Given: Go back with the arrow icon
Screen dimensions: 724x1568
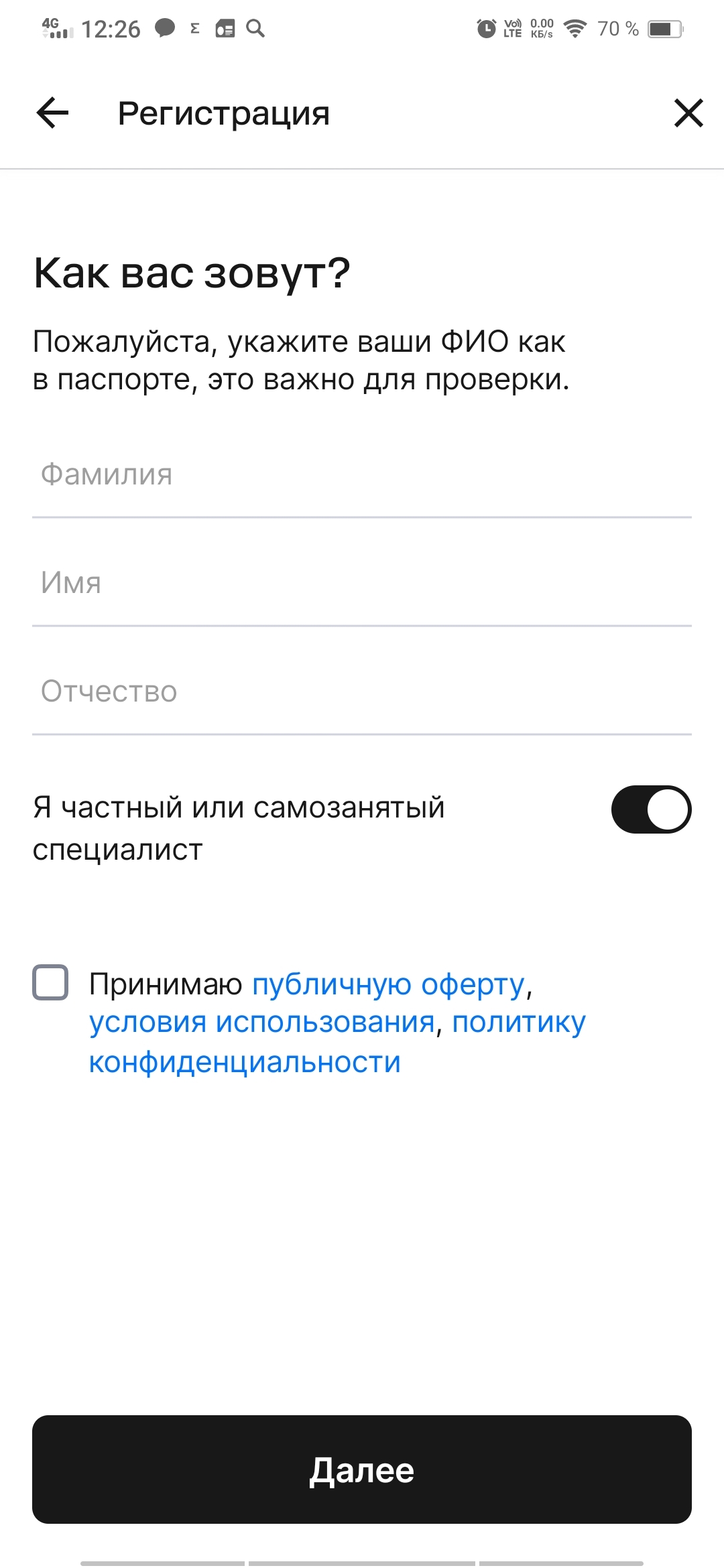Looking at the screenshot, I should 53,113.
